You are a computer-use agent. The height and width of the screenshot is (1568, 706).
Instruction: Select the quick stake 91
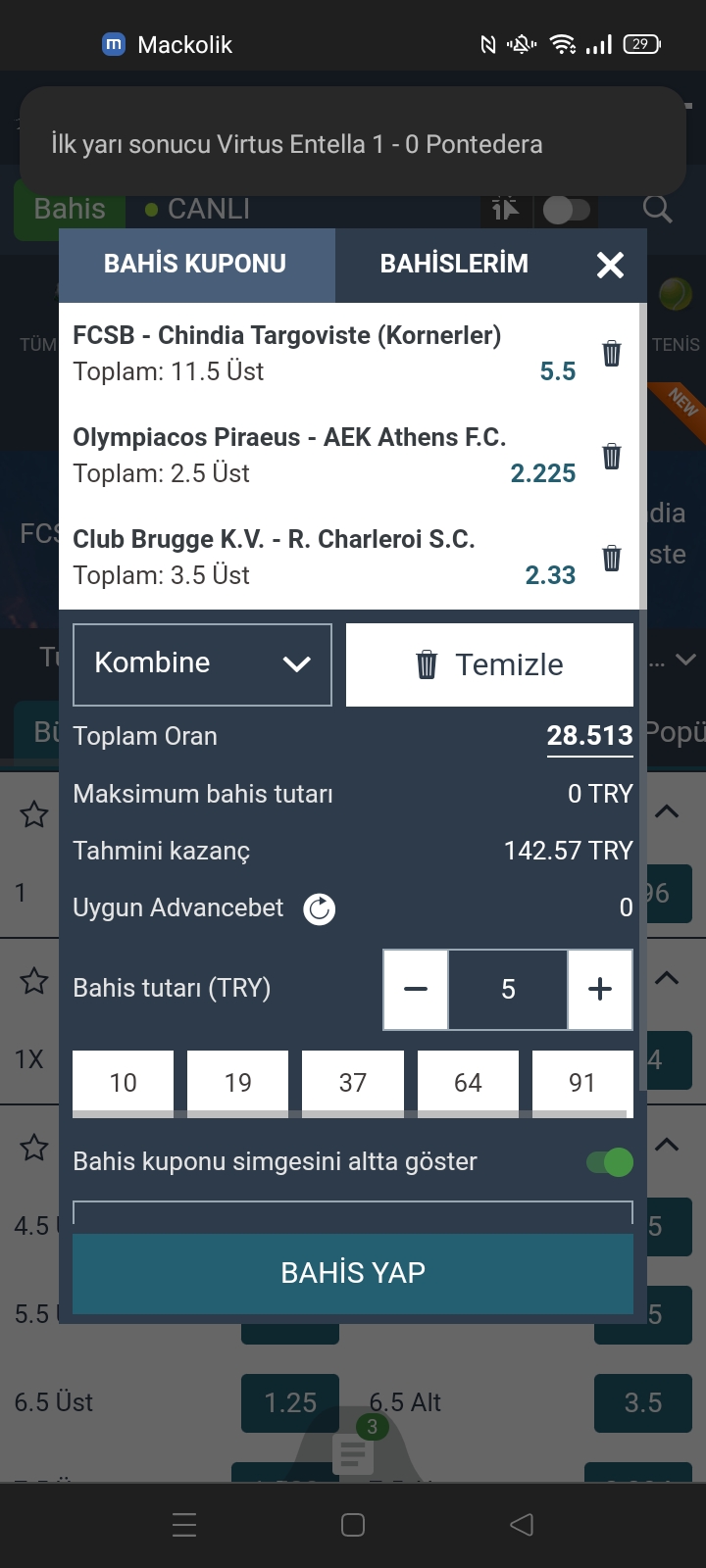click(582, 1084)
